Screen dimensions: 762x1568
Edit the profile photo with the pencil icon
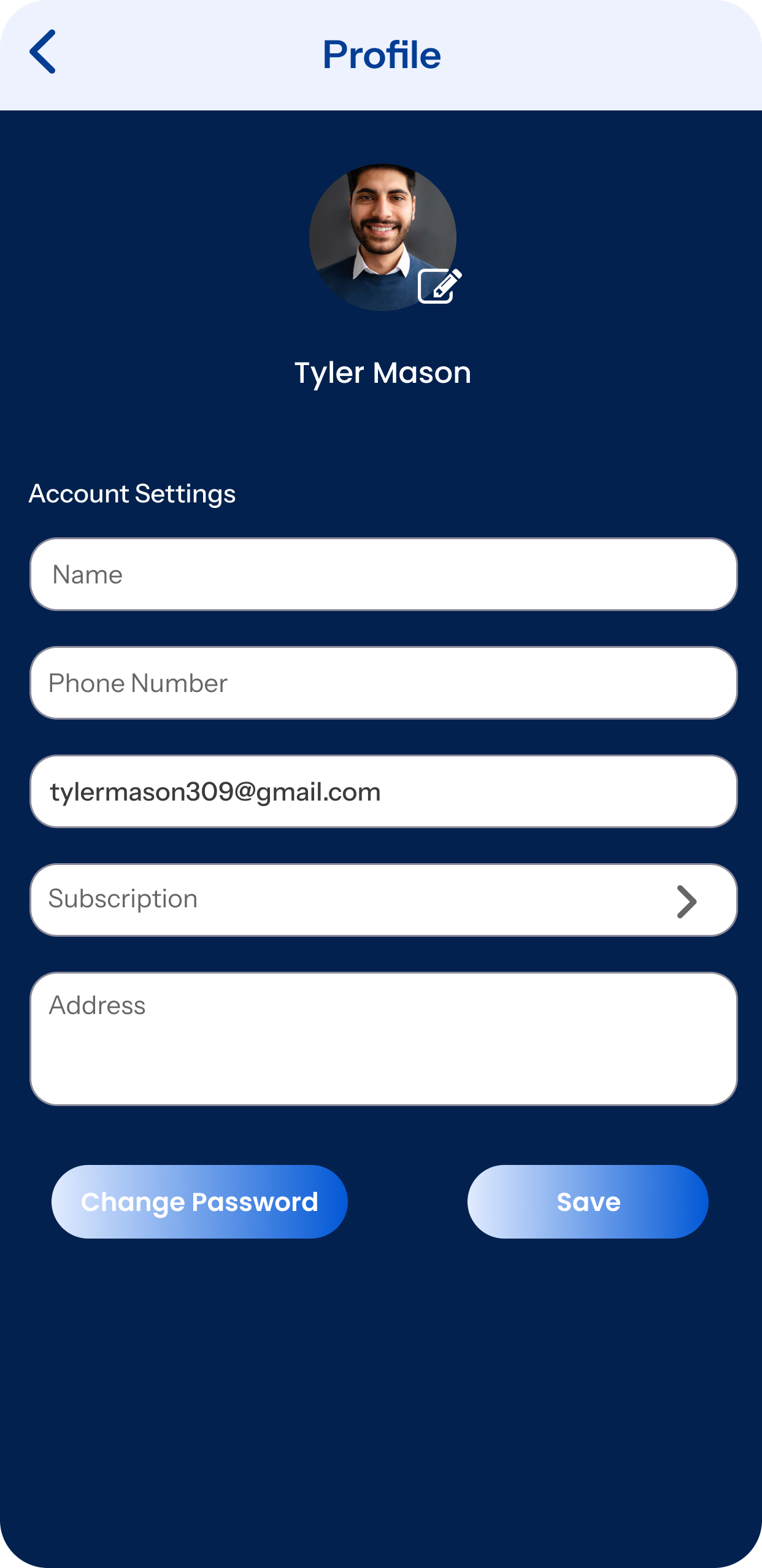coord(439,285)
